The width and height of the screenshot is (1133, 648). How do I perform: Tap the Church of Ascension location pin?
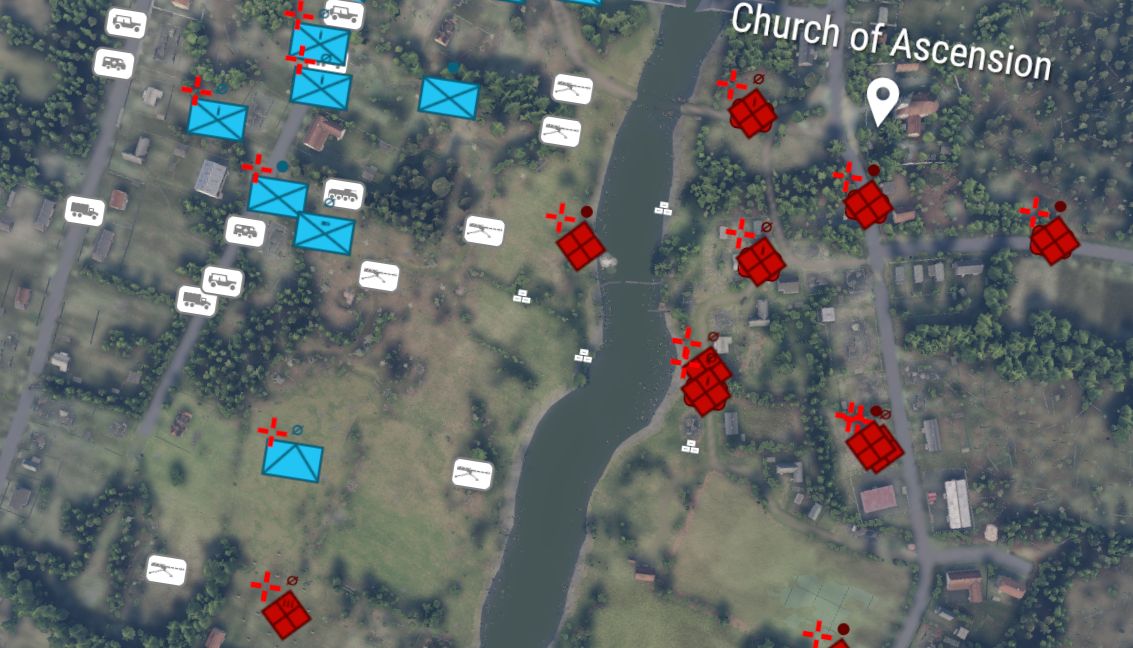coord(882,102)
